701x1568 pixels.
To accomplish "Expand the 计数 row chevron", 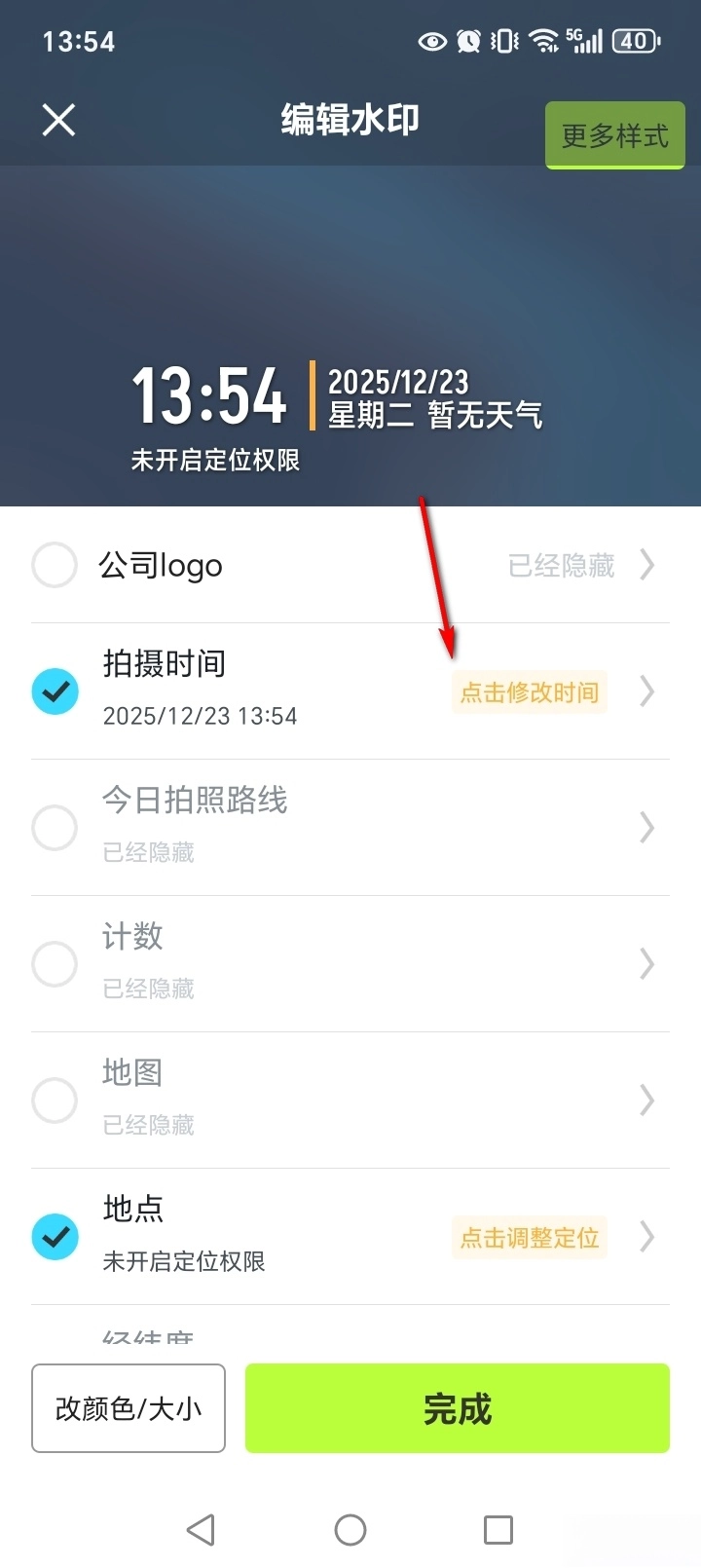I will [646, 964].
